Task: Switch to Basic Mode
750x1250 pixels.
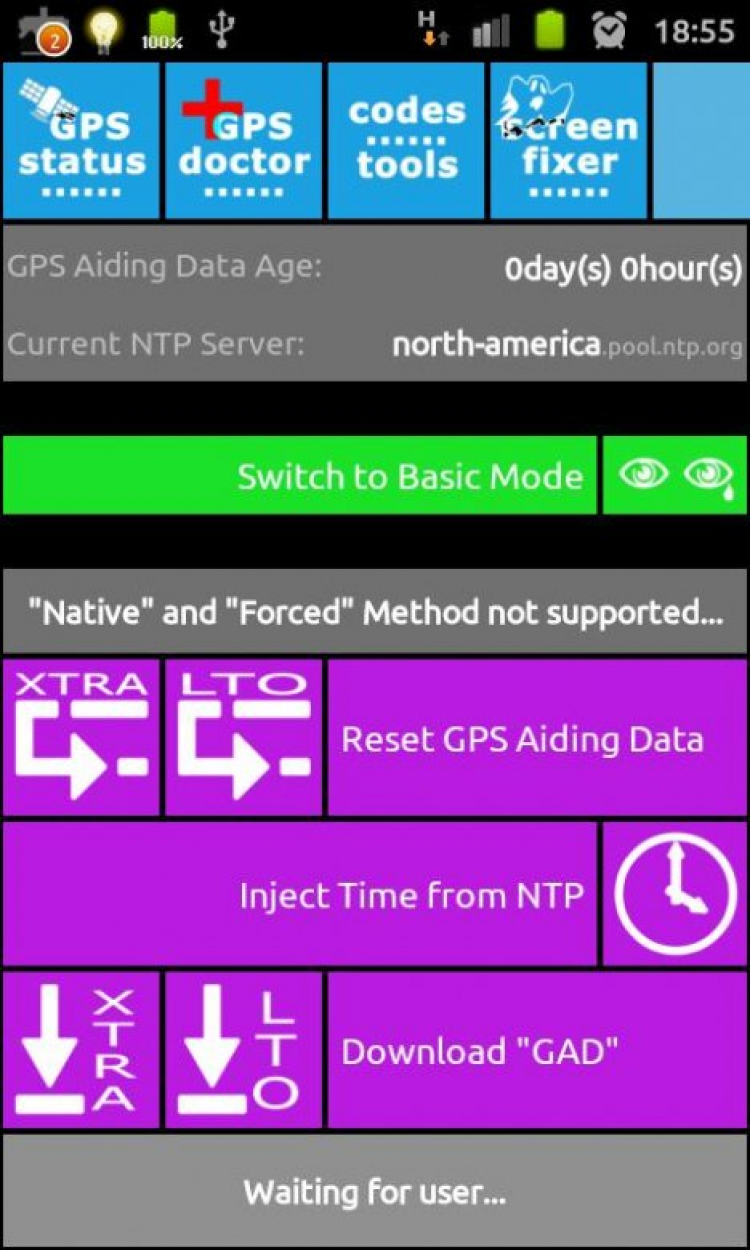Action: 300,476
